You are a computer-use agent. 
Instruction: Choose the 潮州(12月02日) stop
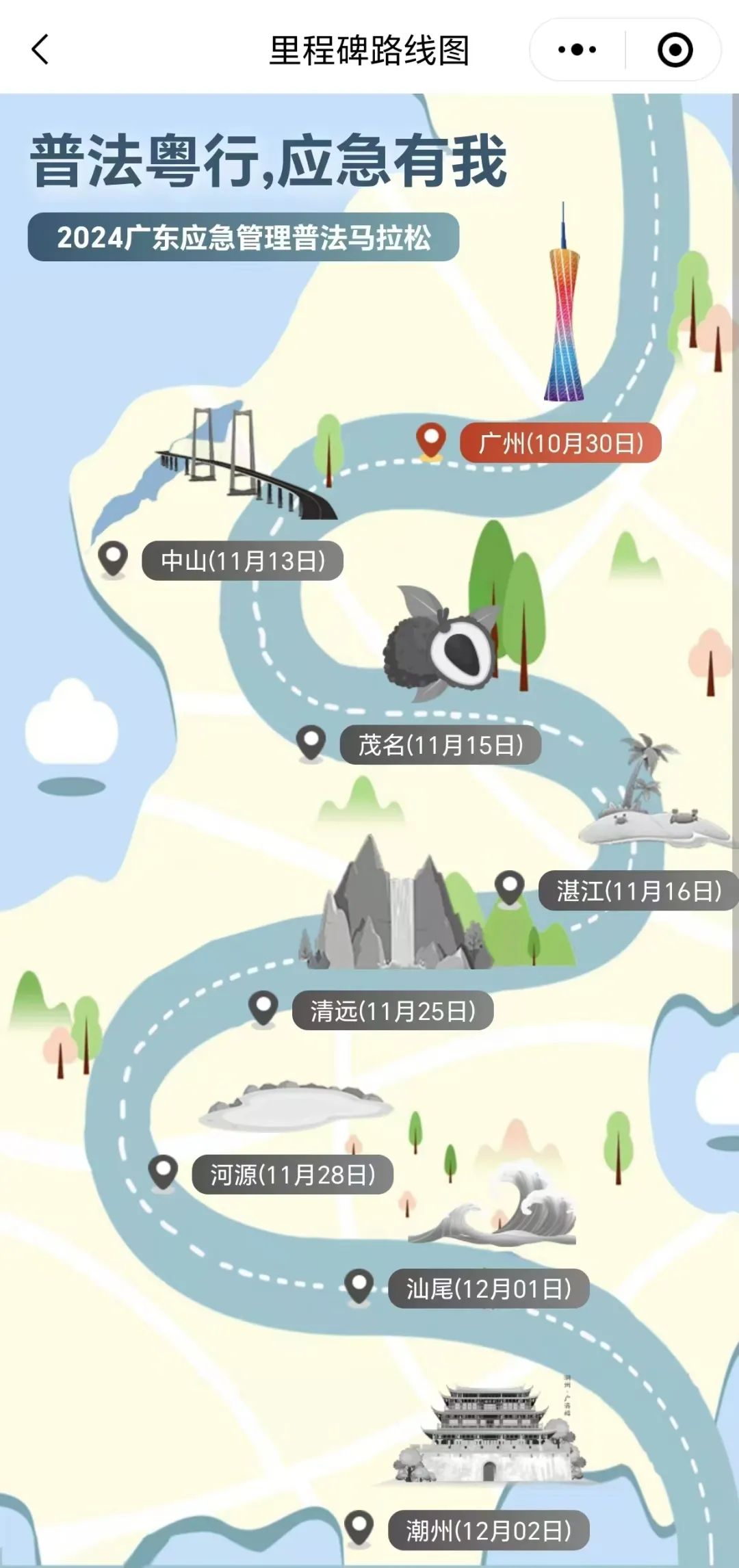pos(488,1530)
